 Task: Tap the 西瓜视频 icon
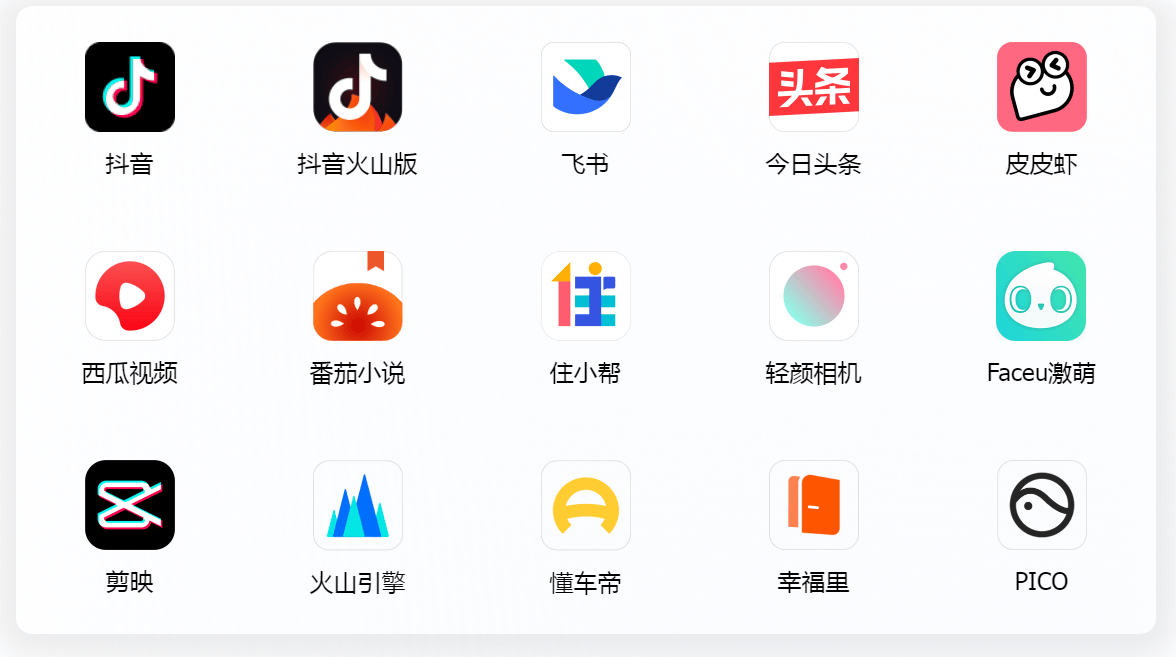pyautogui.click(x=130, y=296)
